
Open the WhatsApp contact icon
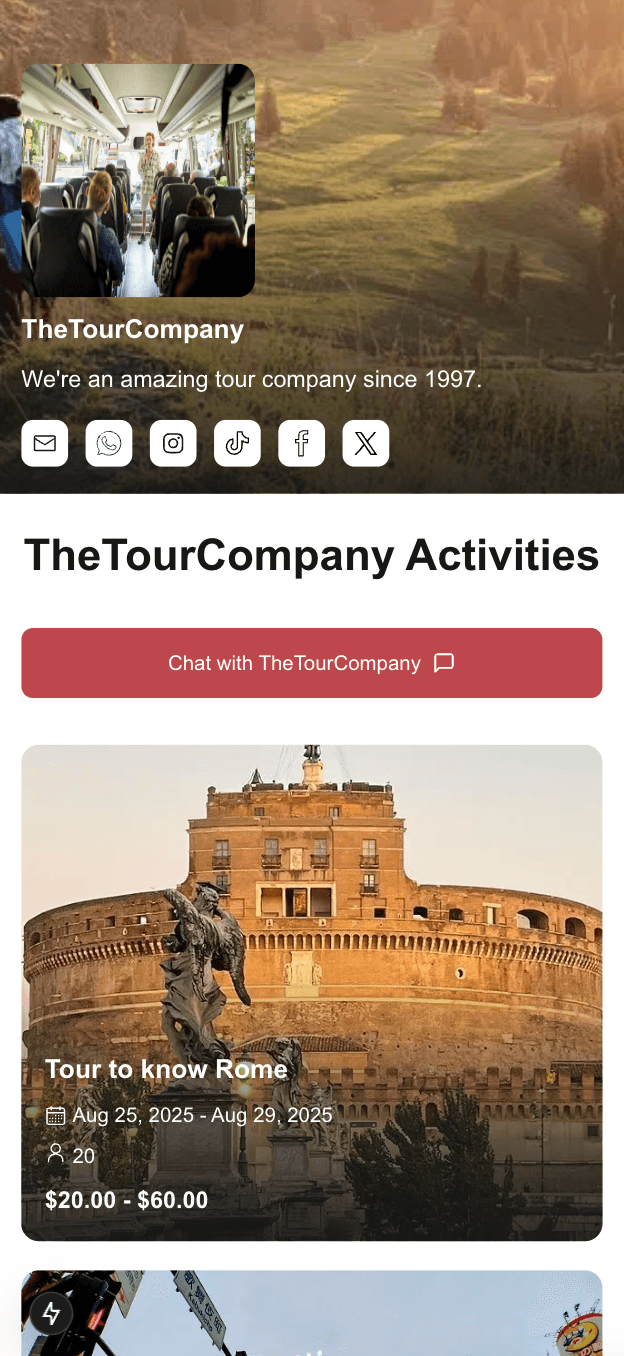pyautogui.click(x=109, y=443)
